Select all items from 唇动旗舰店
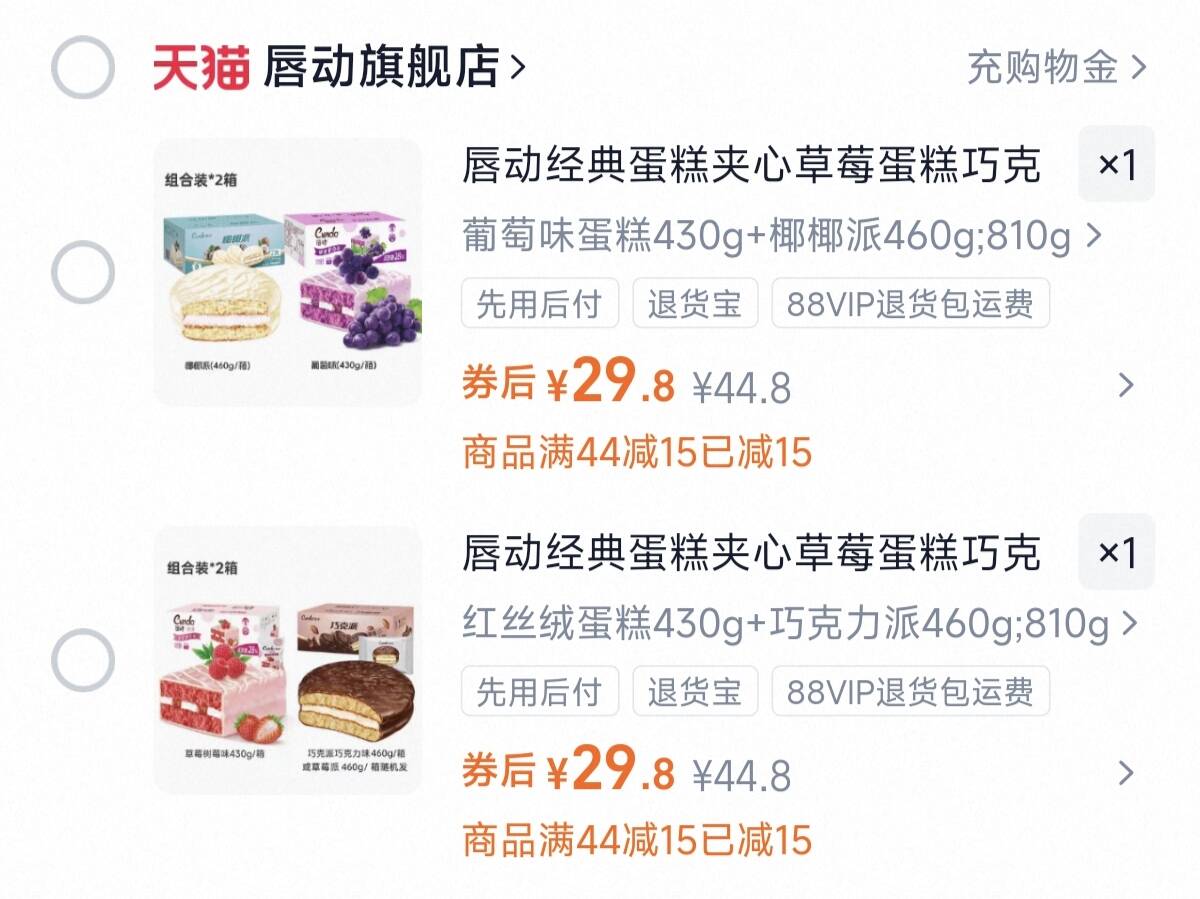 82,67
